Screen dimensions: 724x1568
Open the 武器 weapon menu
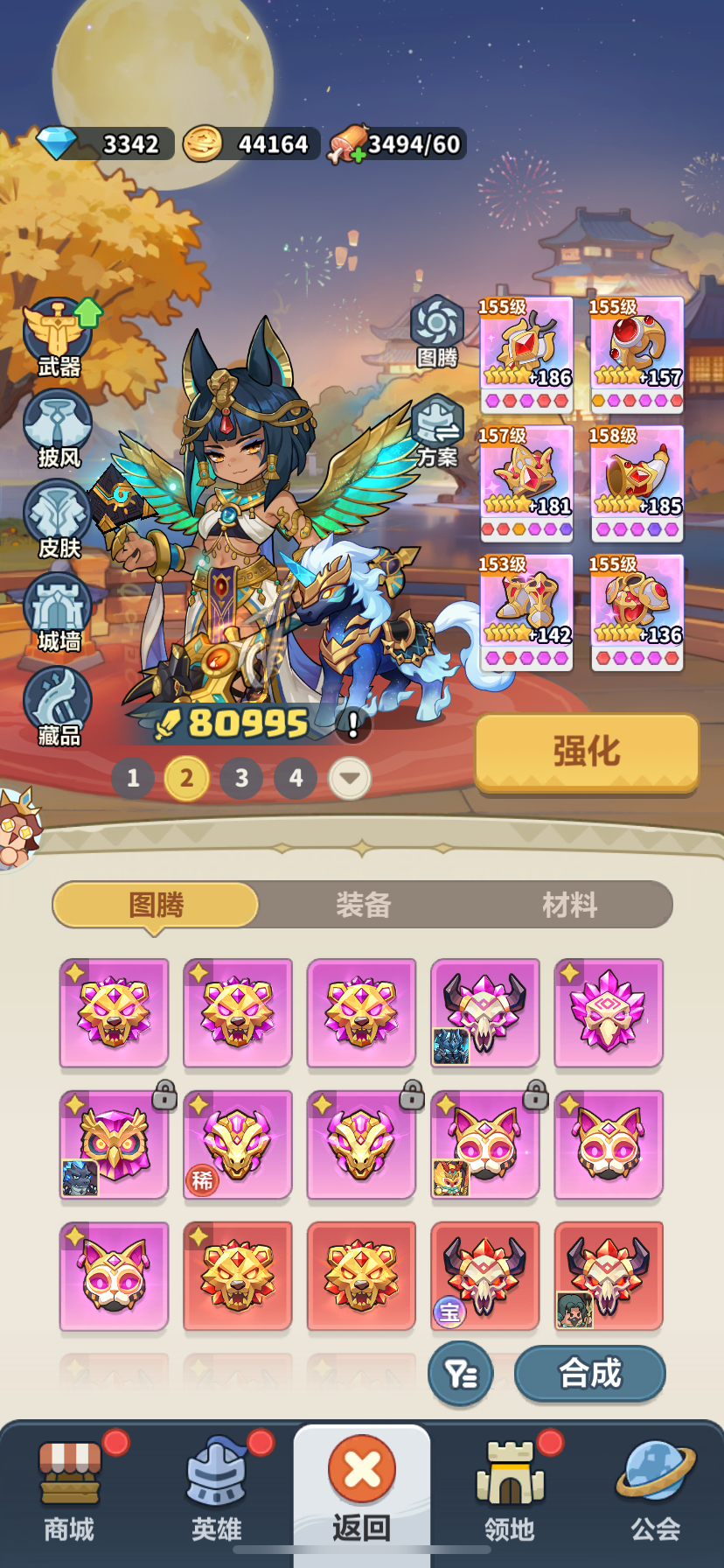click(x=59, y=339)
